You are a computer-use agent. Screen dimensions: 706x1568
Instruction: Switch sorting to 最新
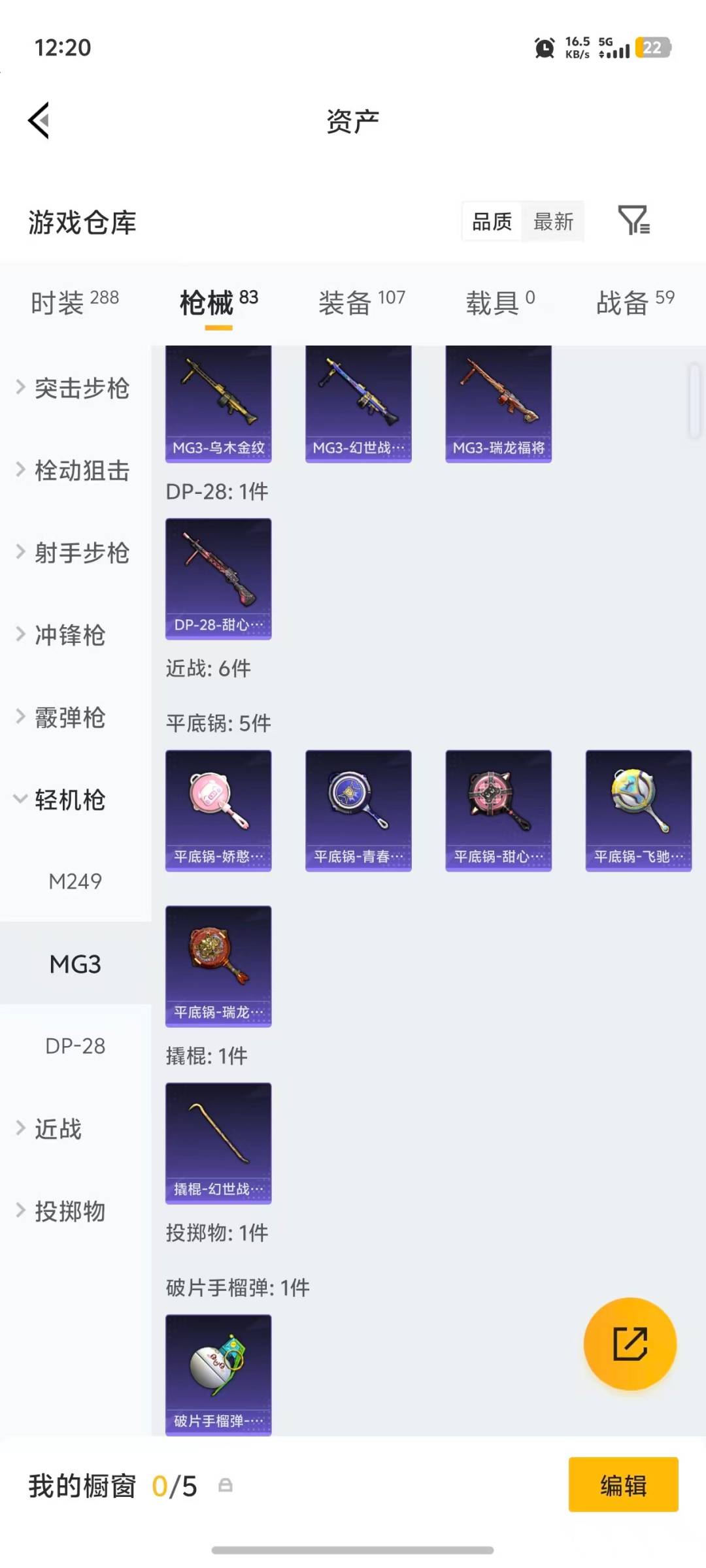[x=553, y=222]
